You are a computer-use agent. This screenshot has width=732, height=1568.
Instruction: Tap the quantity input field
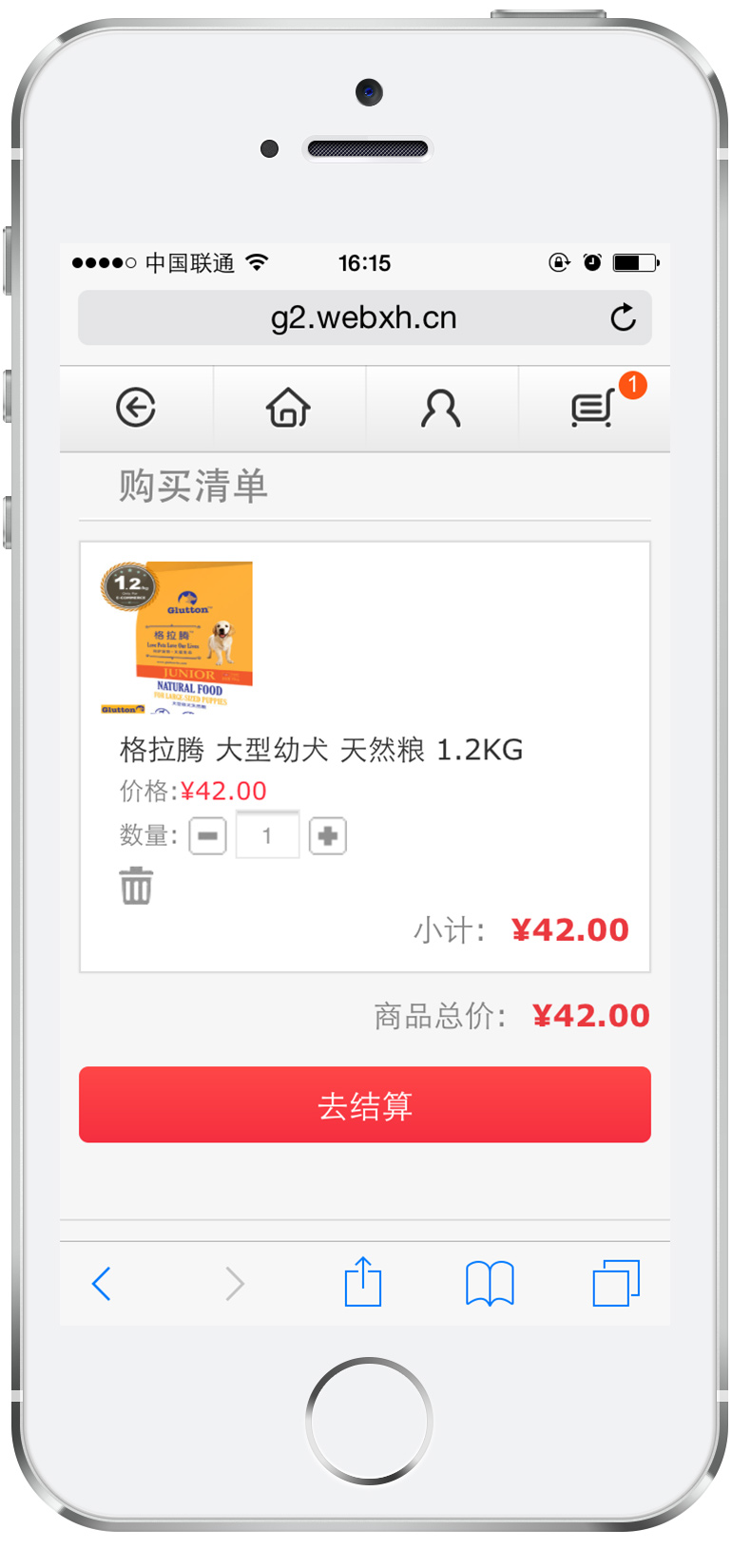click(267, 836)
